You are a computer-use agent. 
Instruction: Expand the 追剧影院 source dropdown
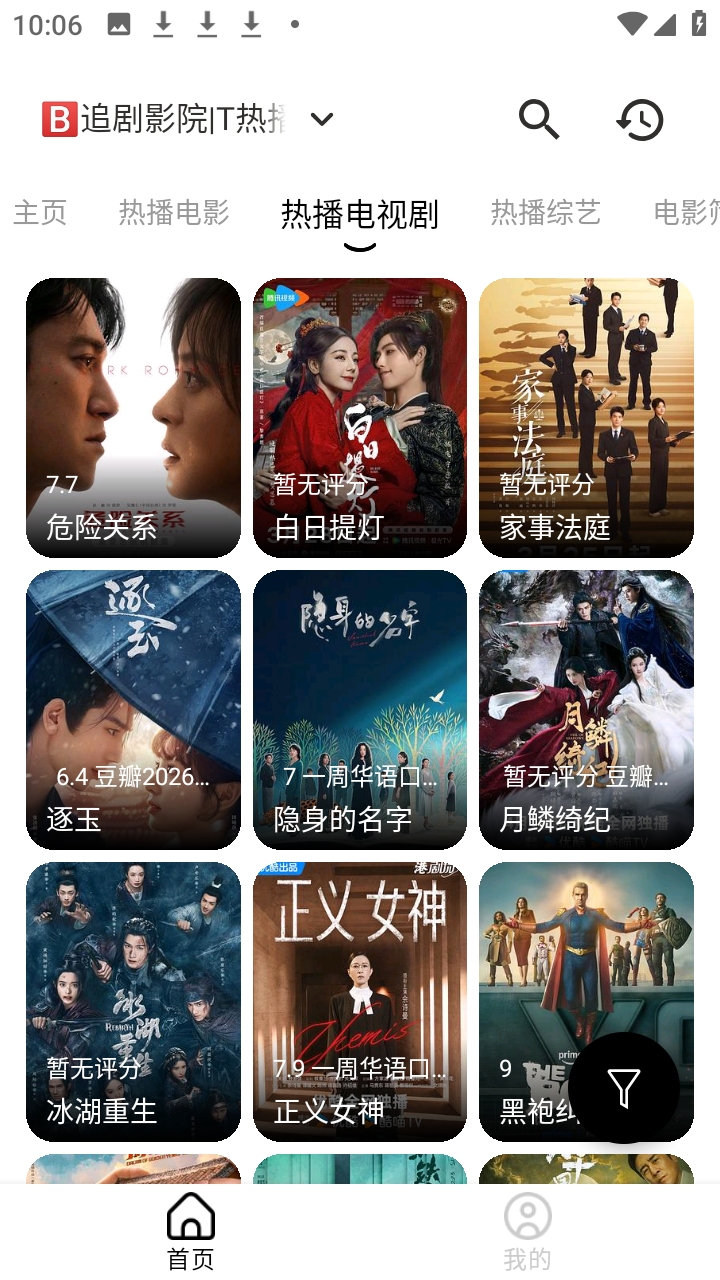point(321,120)
